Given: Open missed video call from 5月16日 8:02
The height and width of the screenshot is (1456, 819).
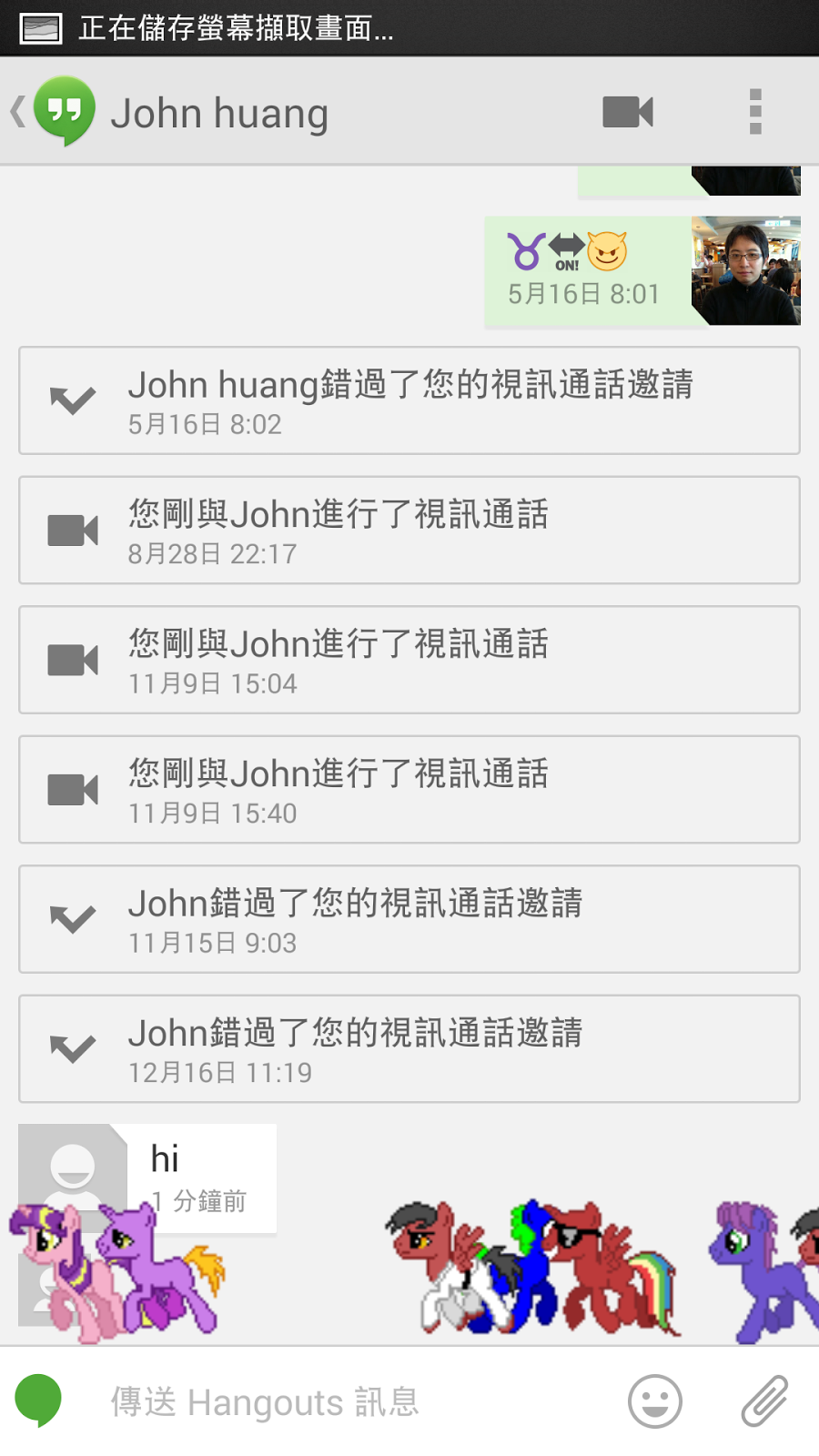Looking at the screenshot, I should (409, 400).
